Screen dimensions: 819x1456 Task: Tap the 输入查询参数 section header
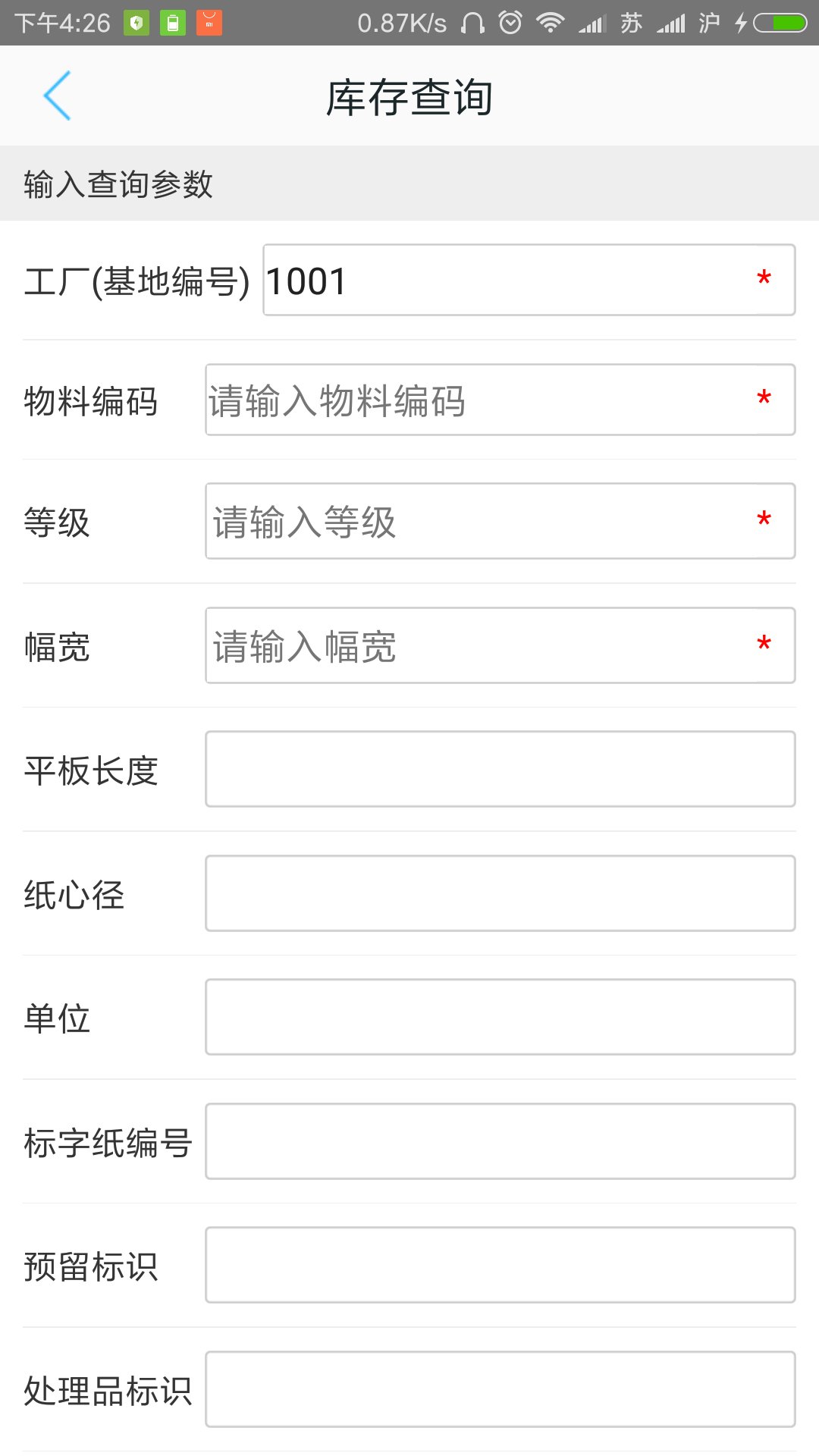(x=118, y=183)
